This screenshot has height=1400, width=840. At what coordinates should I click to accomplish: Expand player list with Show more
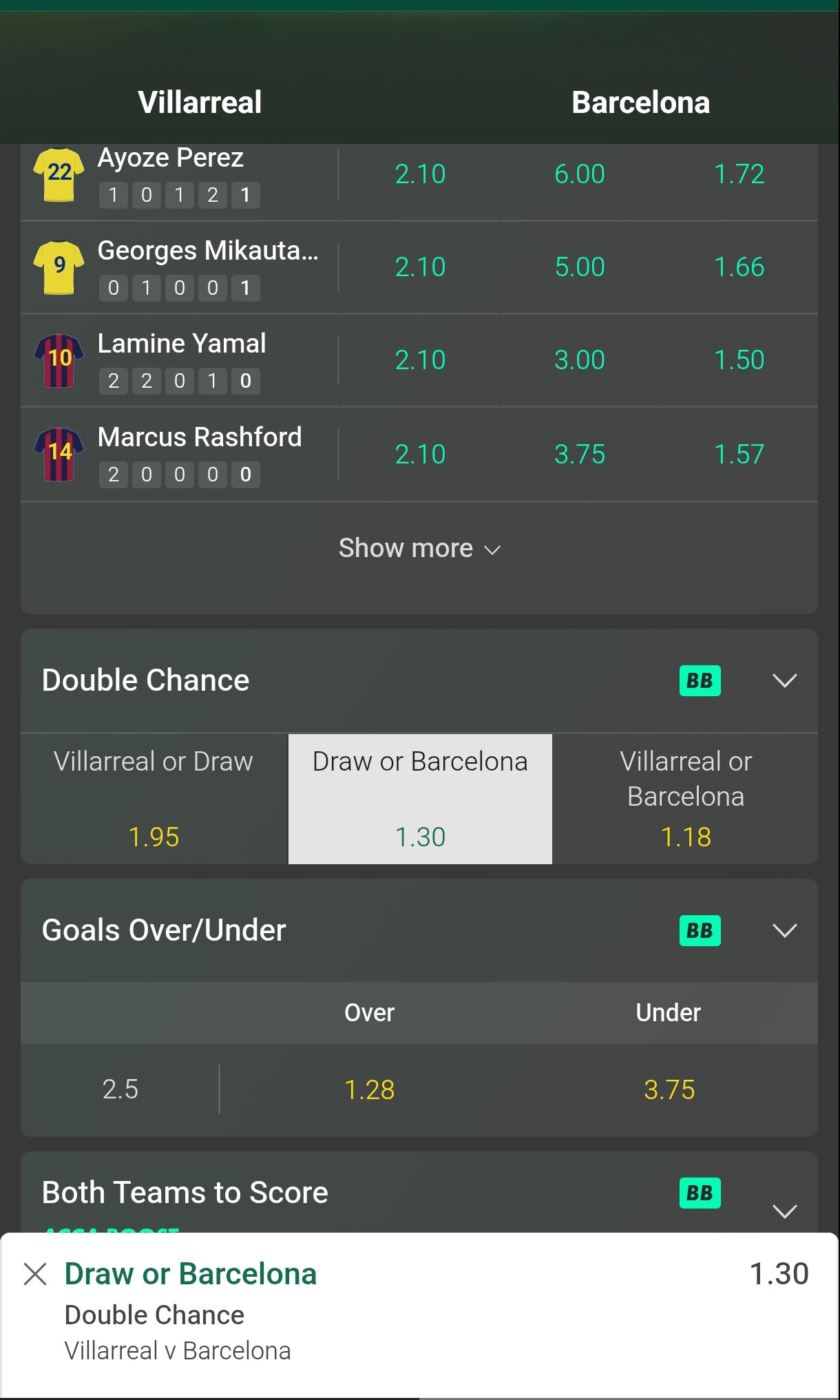[419, 549]
